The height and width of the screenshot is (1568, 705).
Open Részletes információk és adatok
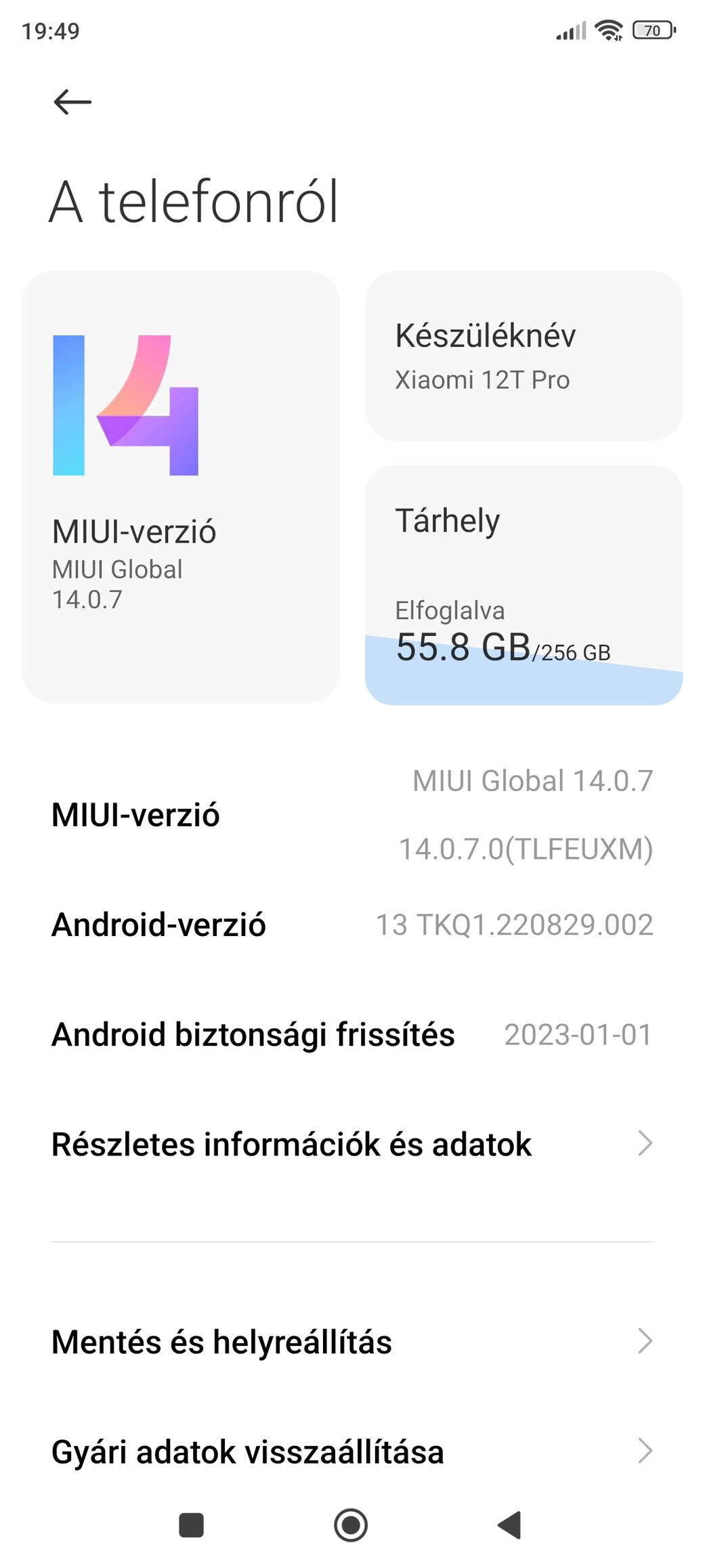point(352,1144)
